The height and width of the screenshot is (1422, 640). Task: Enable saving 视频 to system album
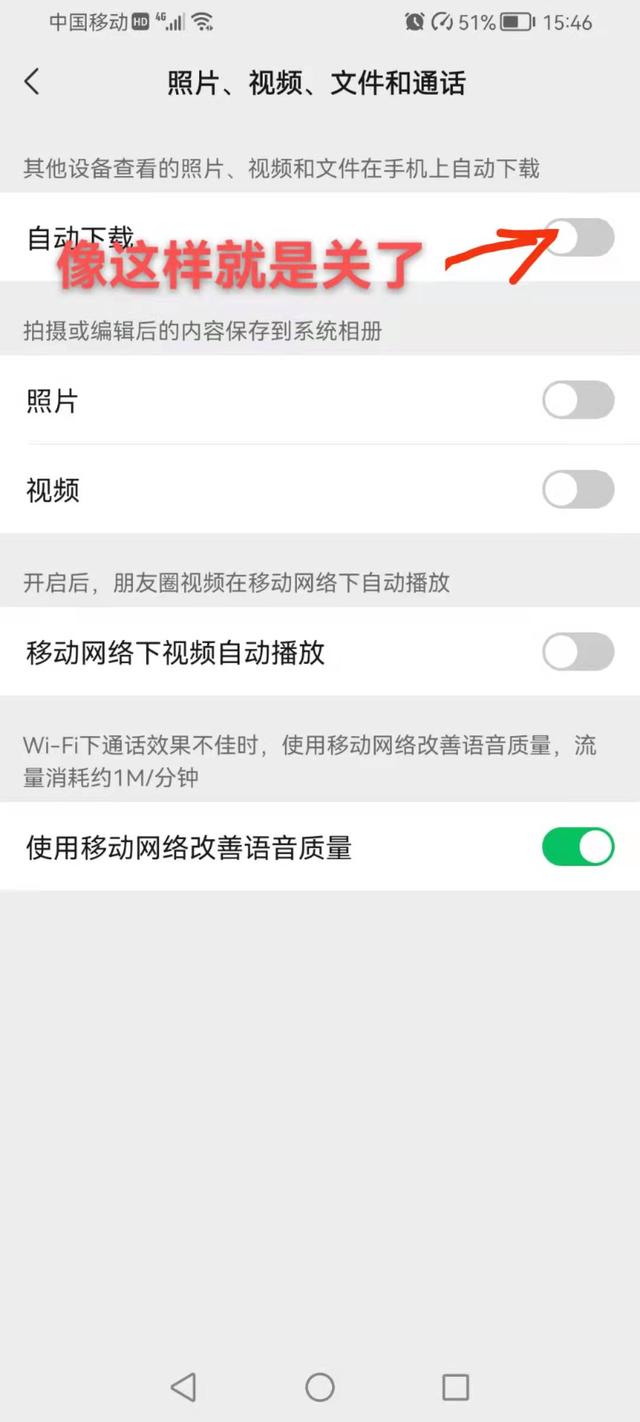578,490
